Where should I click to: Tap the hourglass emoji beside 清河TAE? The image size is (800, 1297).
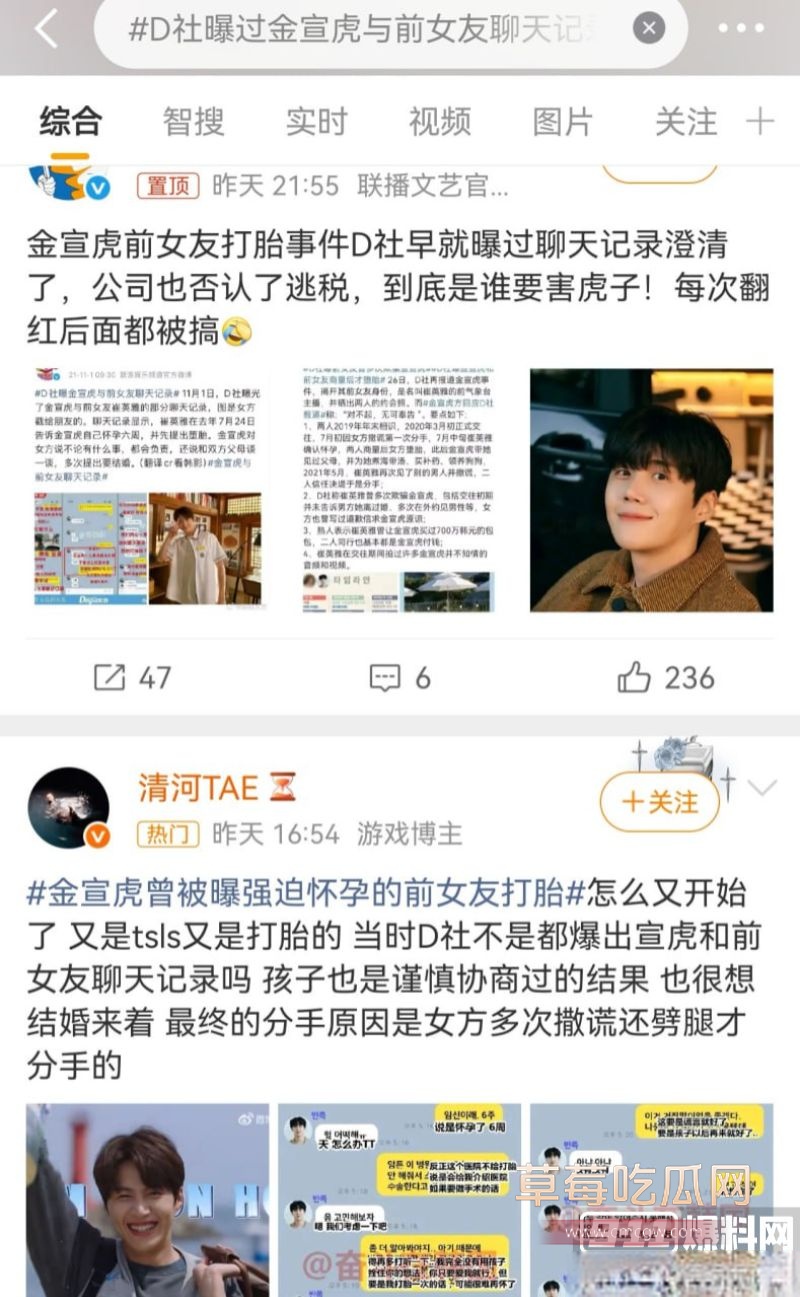[x=283, y=786]
